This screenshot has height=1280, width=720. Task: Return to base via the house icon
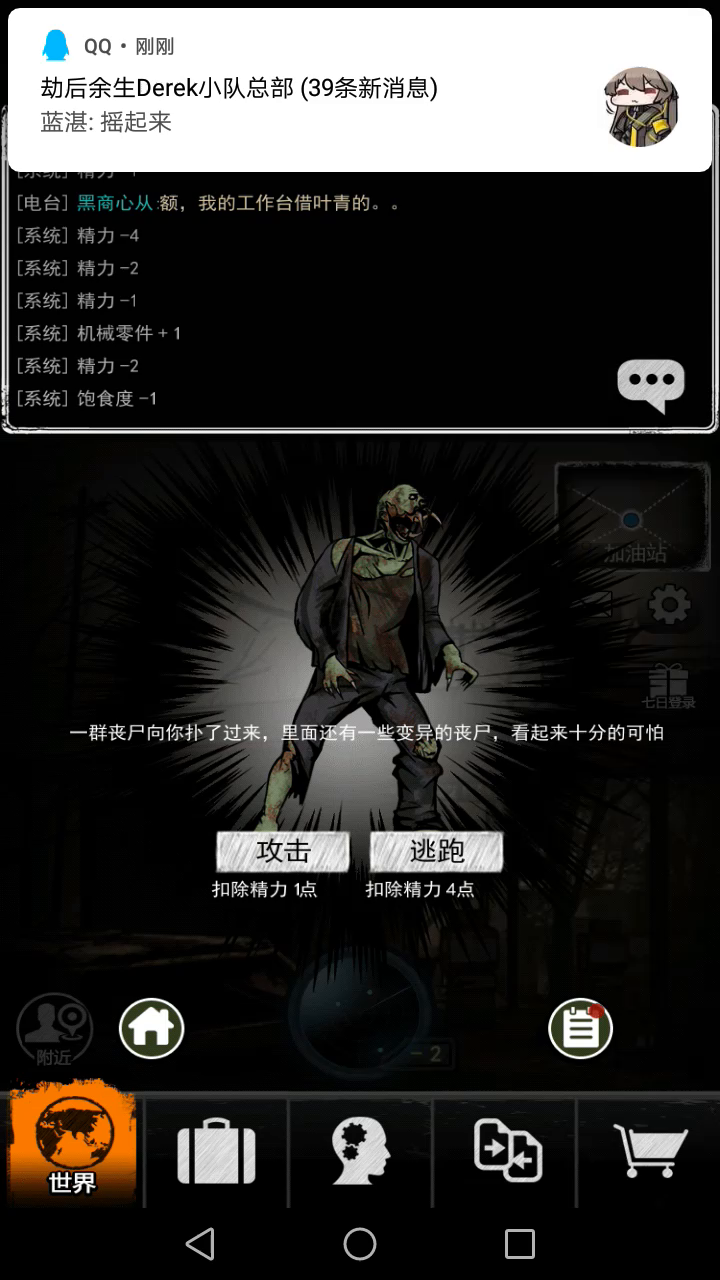[x=152, y=1028]
